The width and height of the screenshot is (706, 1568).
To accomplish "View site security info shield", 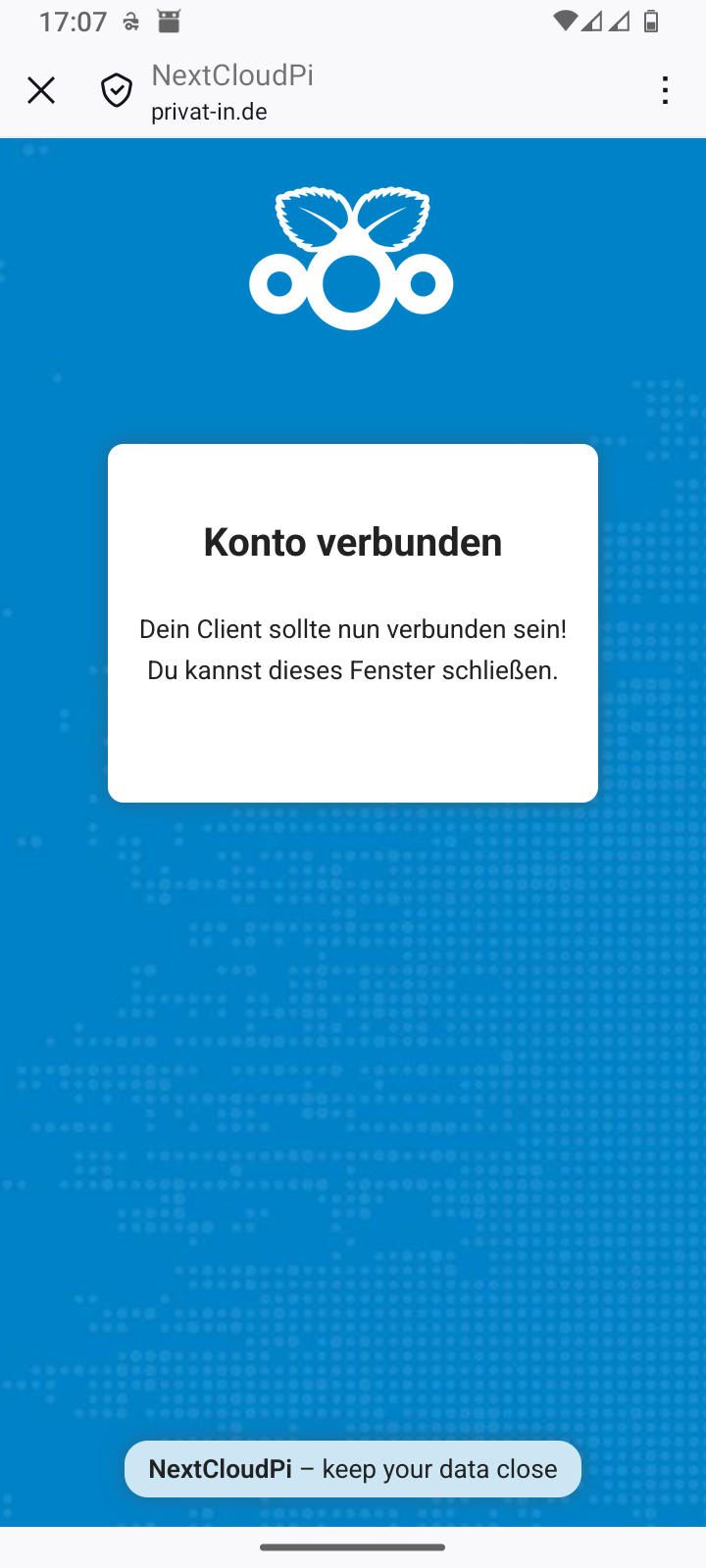I will click(117, 91).
